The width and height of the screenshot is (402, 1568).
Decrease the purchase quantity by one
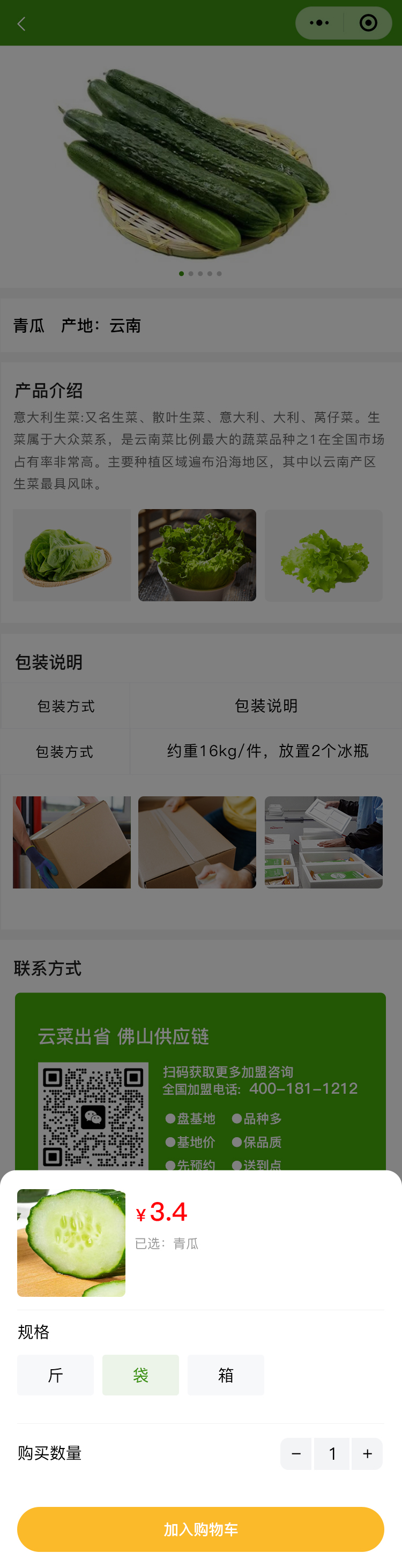296,1453
